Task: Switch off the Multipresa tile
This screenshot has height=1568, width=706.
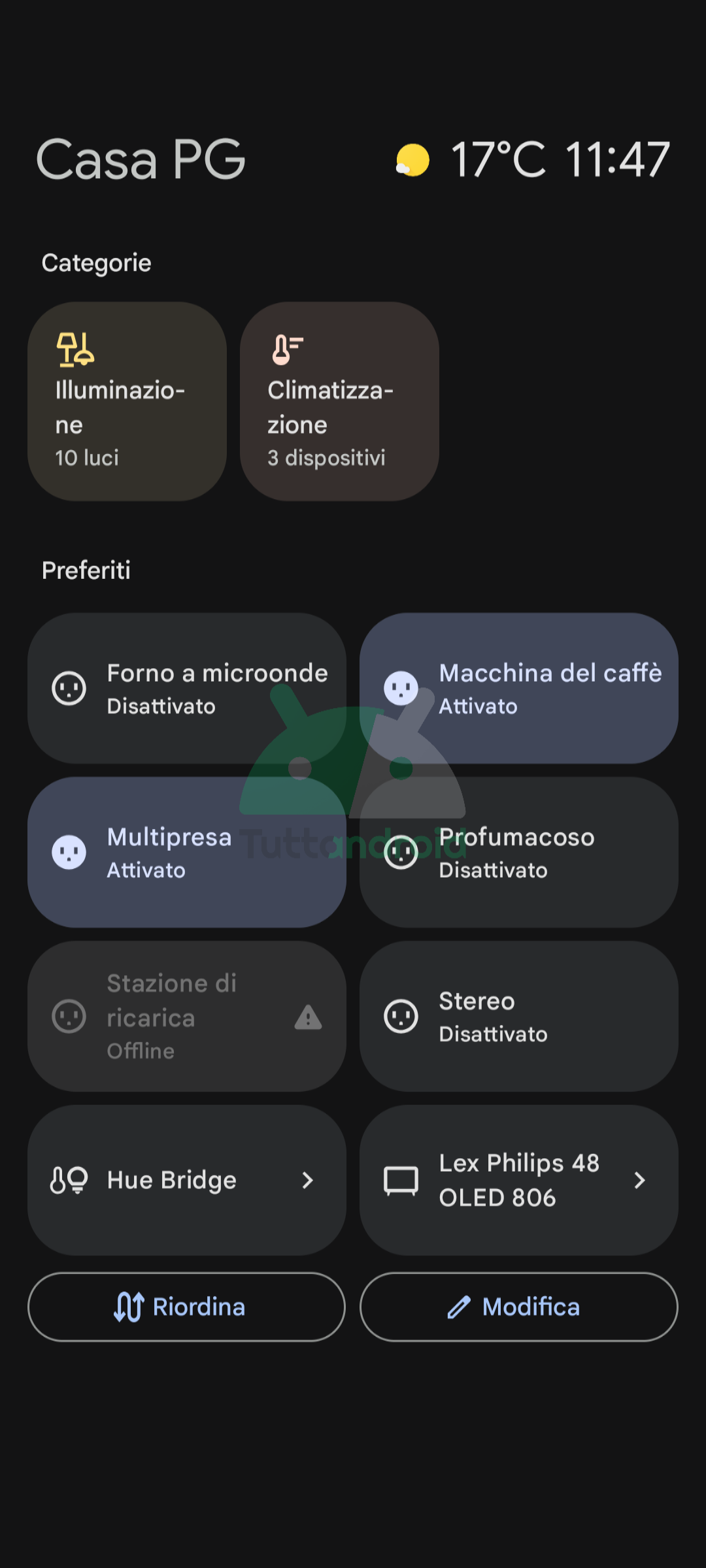Action: coord(187,852)
